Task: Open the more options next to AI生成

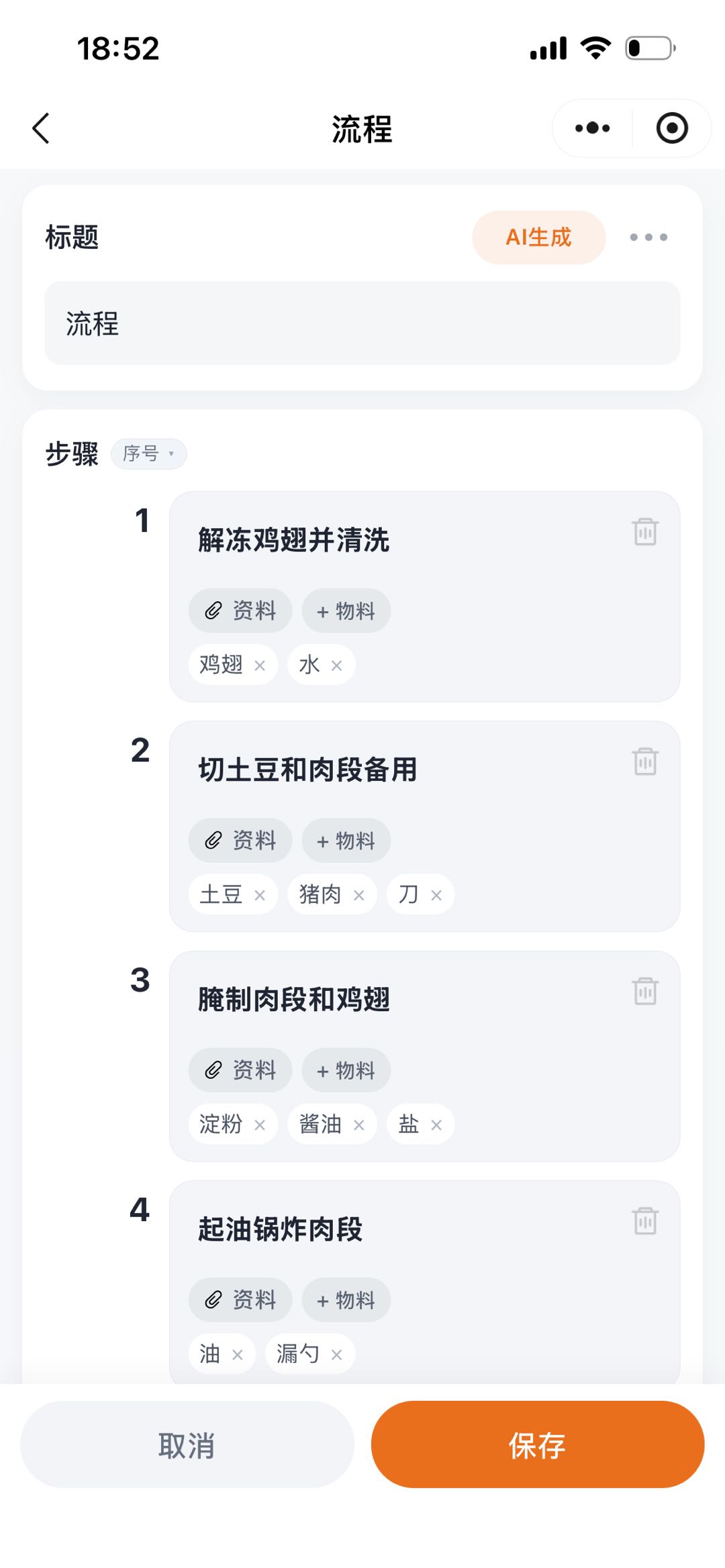Action: pos(648,238)
